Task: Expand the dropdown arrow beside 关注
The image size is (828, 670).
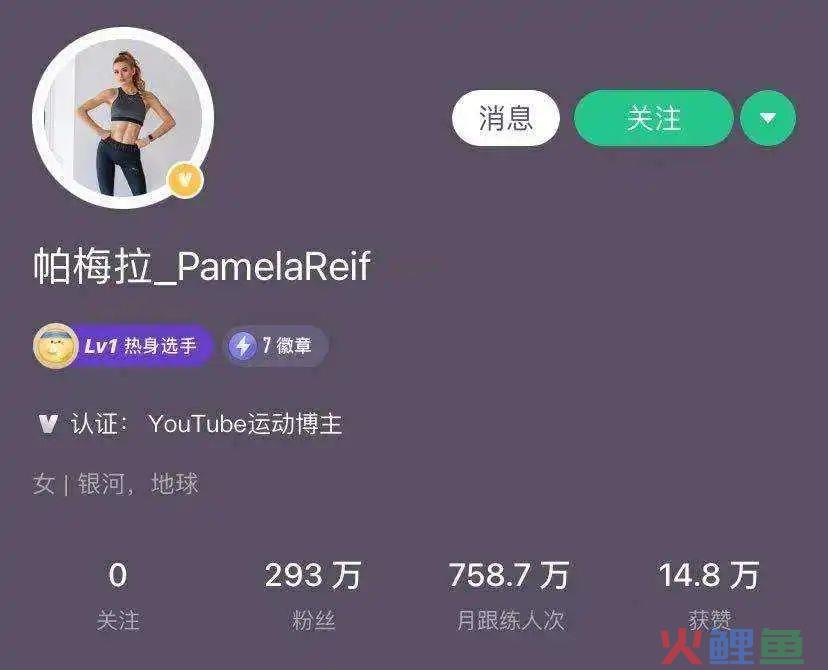Action: [x=767, y=119]
